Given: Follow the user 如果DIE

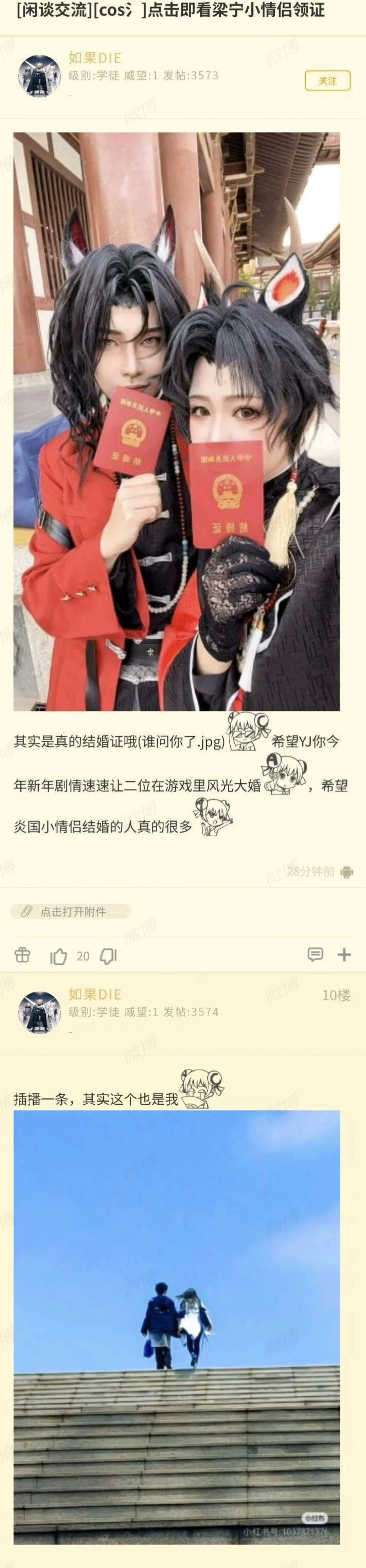Looking at the screenshot, I should click(x=328, y=81).
